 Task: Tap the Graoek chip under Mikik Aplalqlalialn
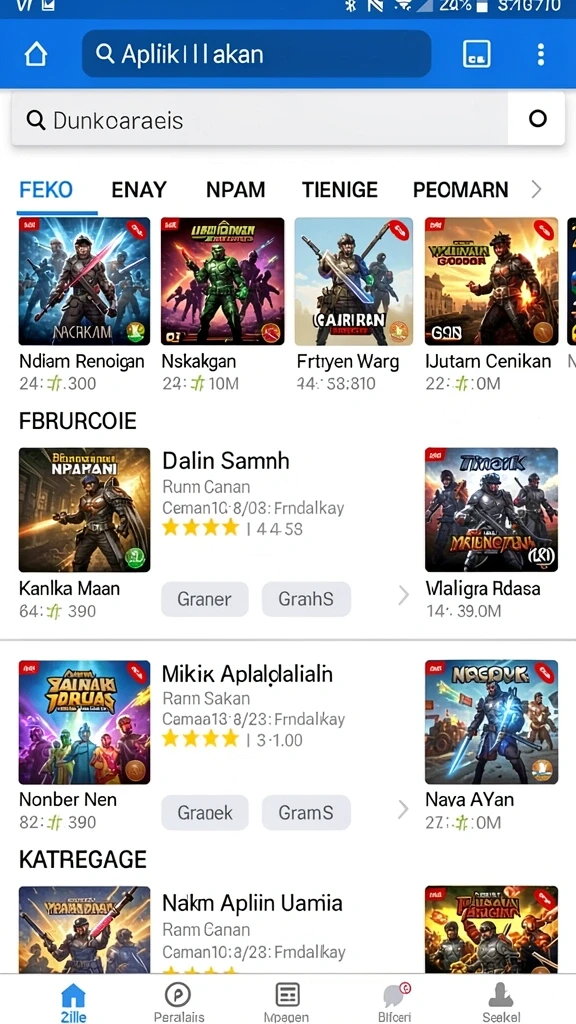(204, 812)
